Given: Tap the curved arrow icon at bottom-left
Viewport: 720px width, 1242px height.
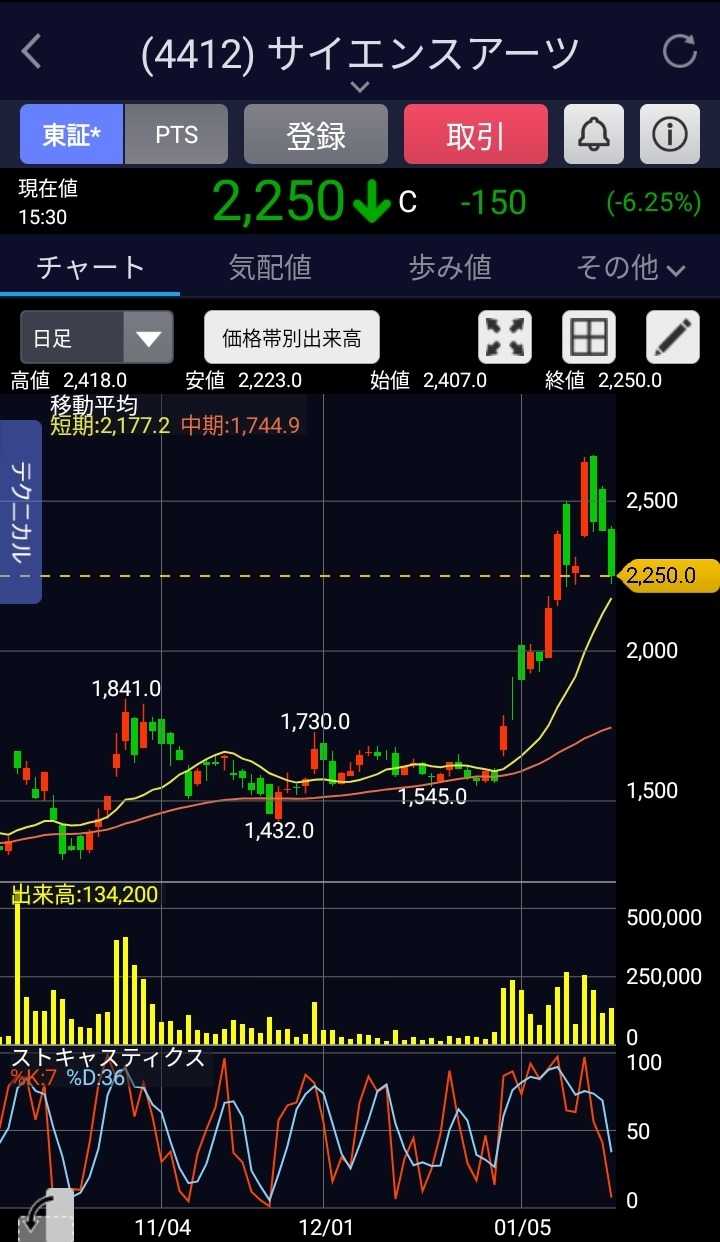Looking at the screenshot, I should (x=40, y=1216).
